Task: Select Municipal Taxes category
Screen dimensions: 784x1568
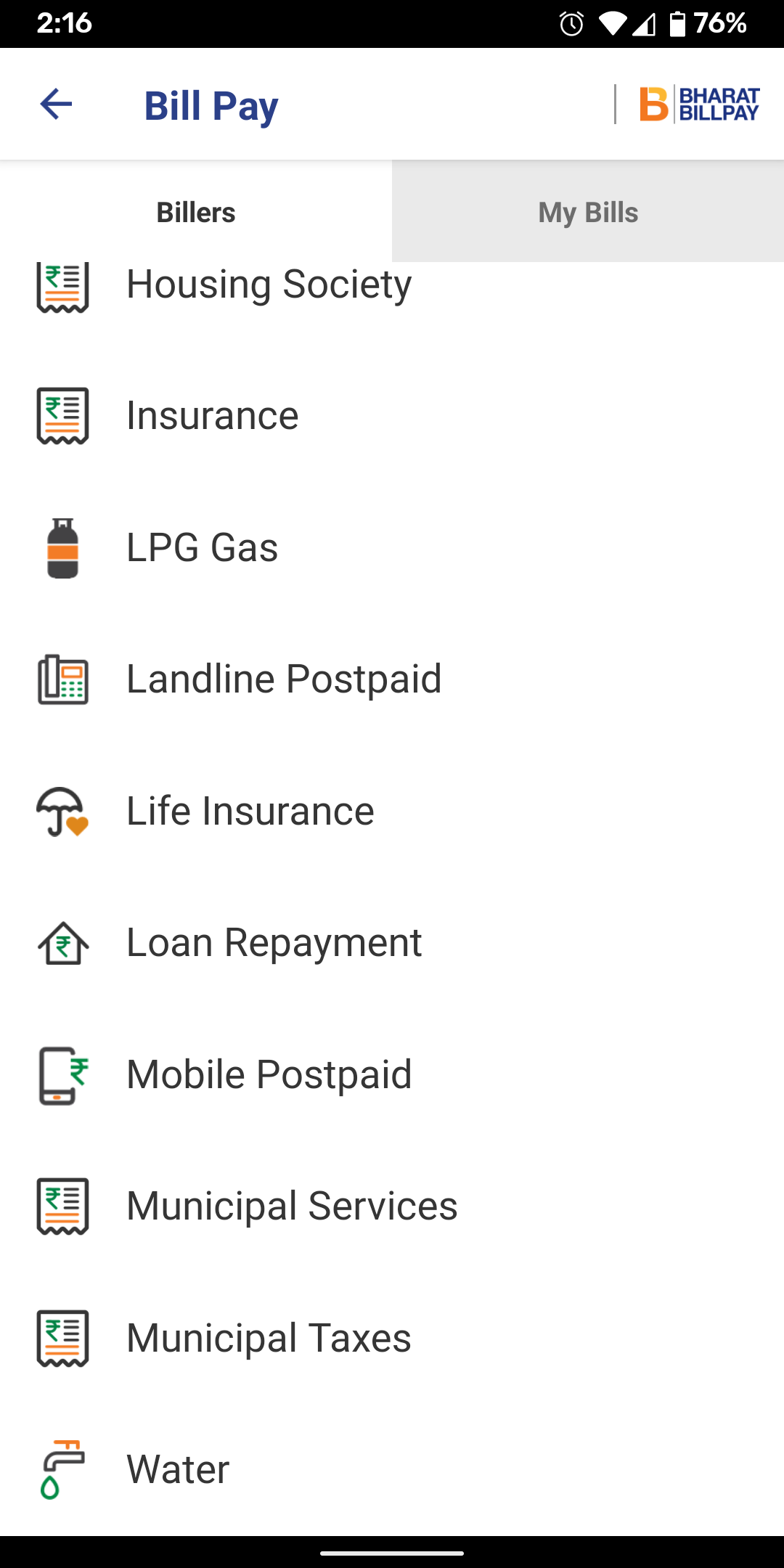Action: [269, 1338]
